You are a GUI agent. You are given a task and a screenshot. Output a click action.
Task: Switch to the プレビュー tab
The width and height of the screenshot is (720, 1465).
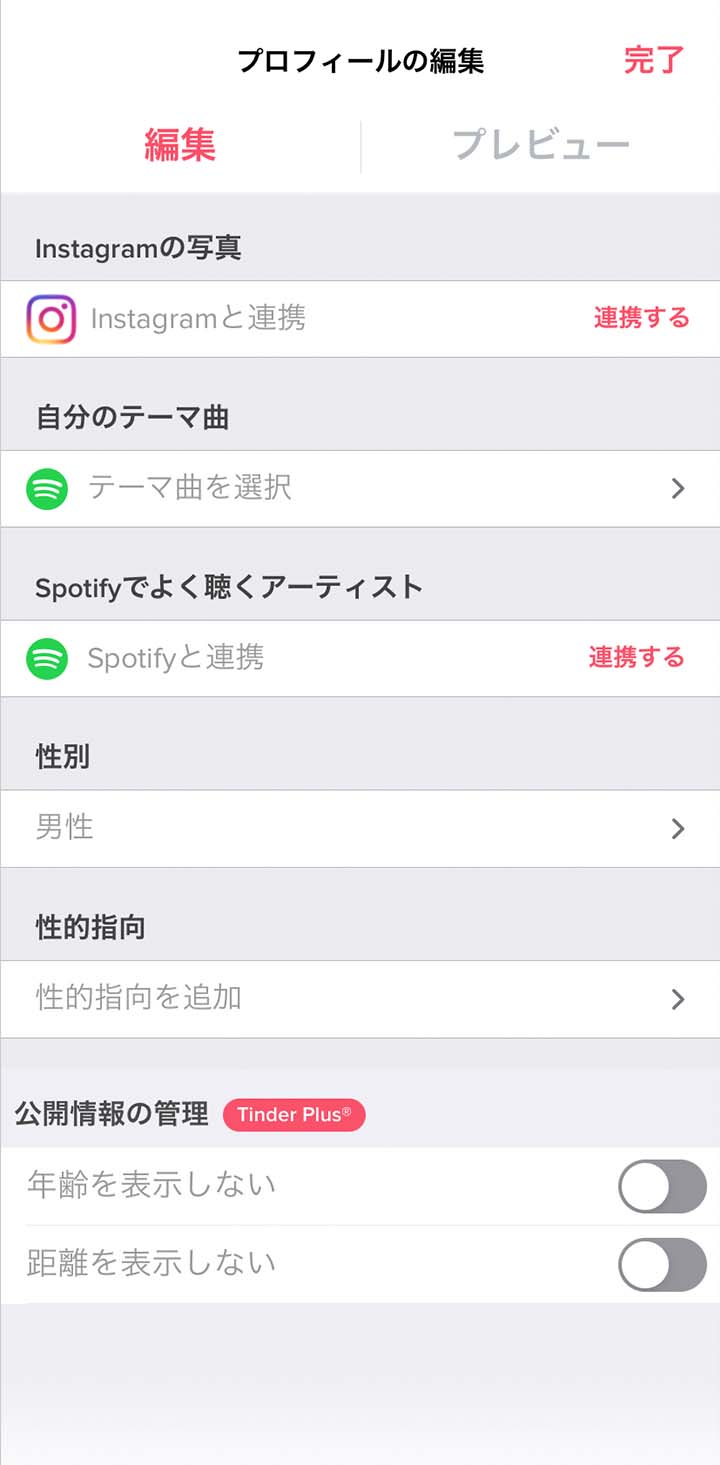[541, 146]
